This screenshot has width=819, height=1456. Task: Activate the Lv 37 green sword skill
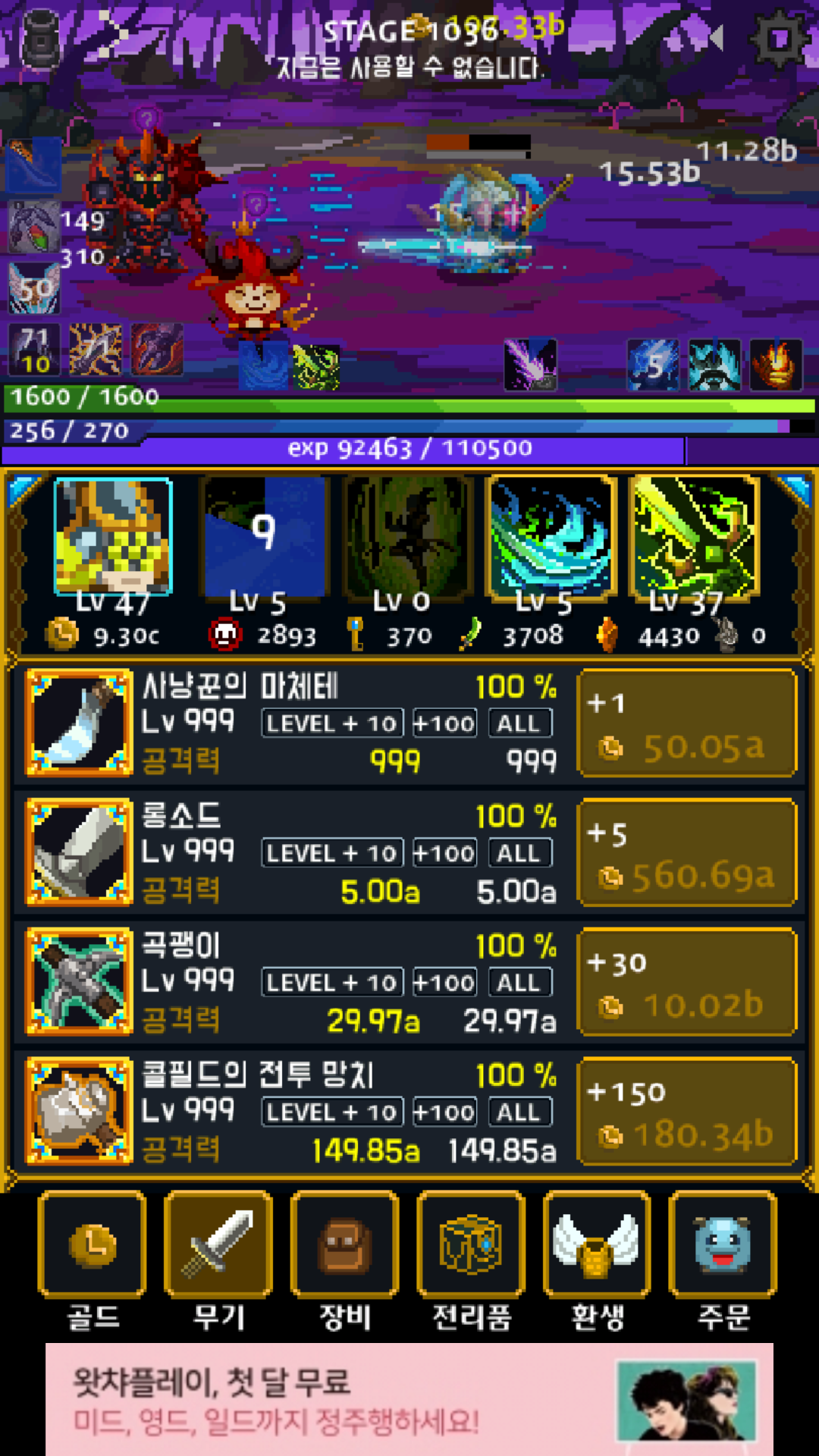(694, 538)
